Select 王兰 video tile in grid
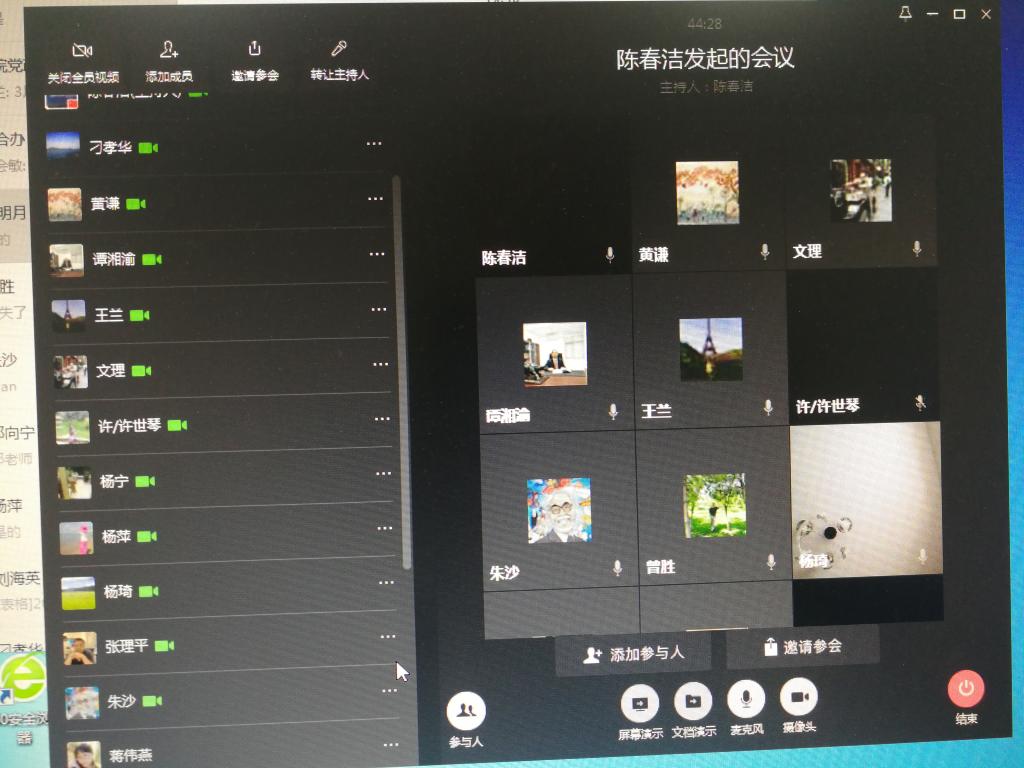 [x=710, y=350]
